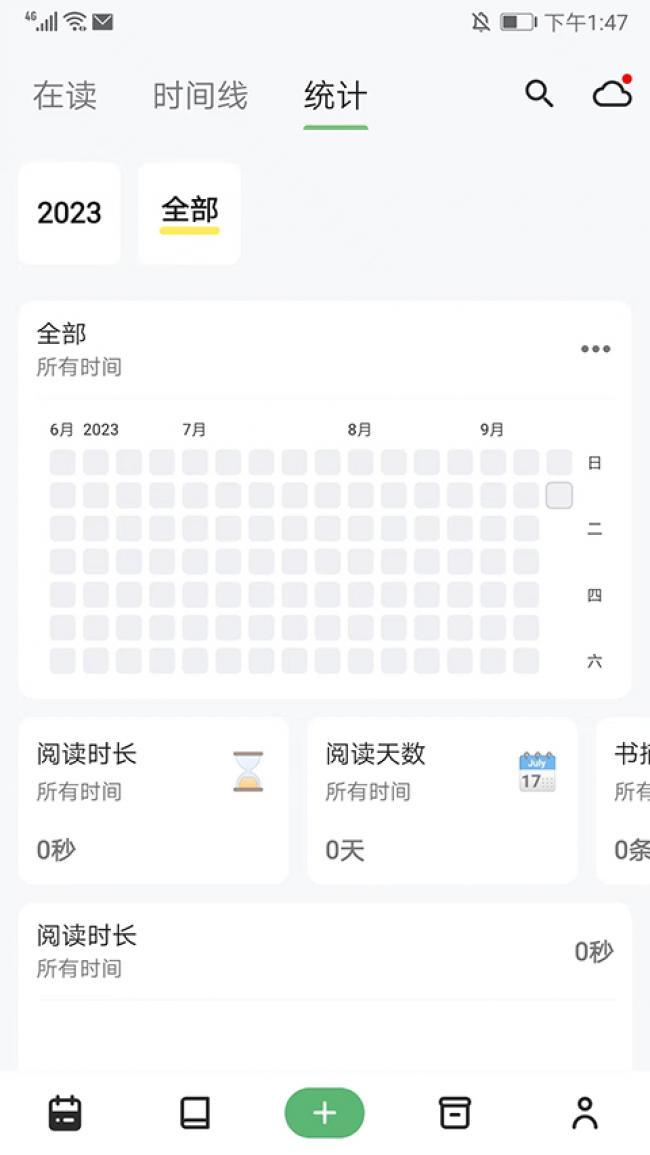Open the profile tab
Viewport: 650px width, 1155px height.
(585, 1113)
